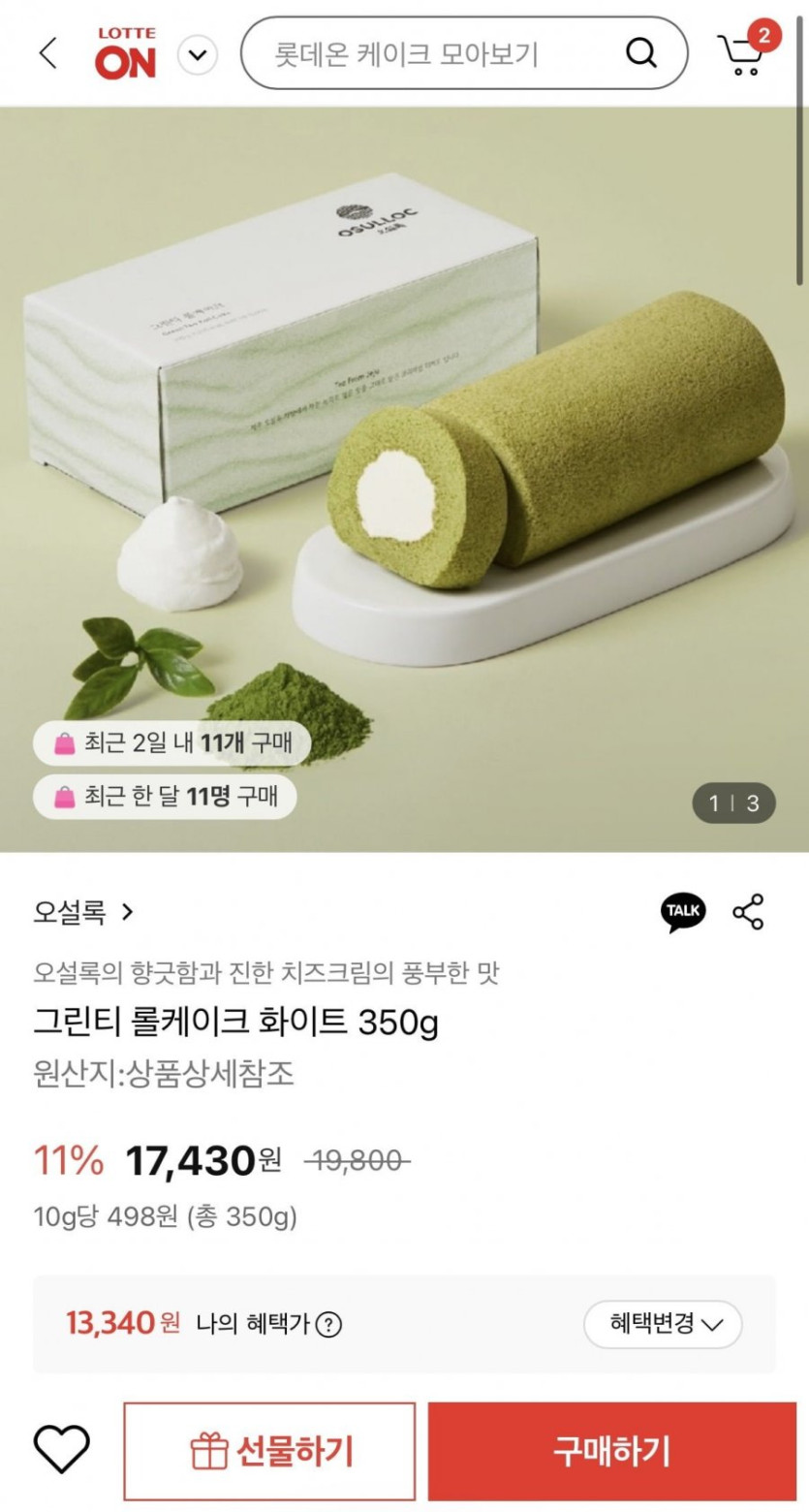Share via KakaoTalk icon
This screenshot has width=809, height=1512.
tap(683, 912)
